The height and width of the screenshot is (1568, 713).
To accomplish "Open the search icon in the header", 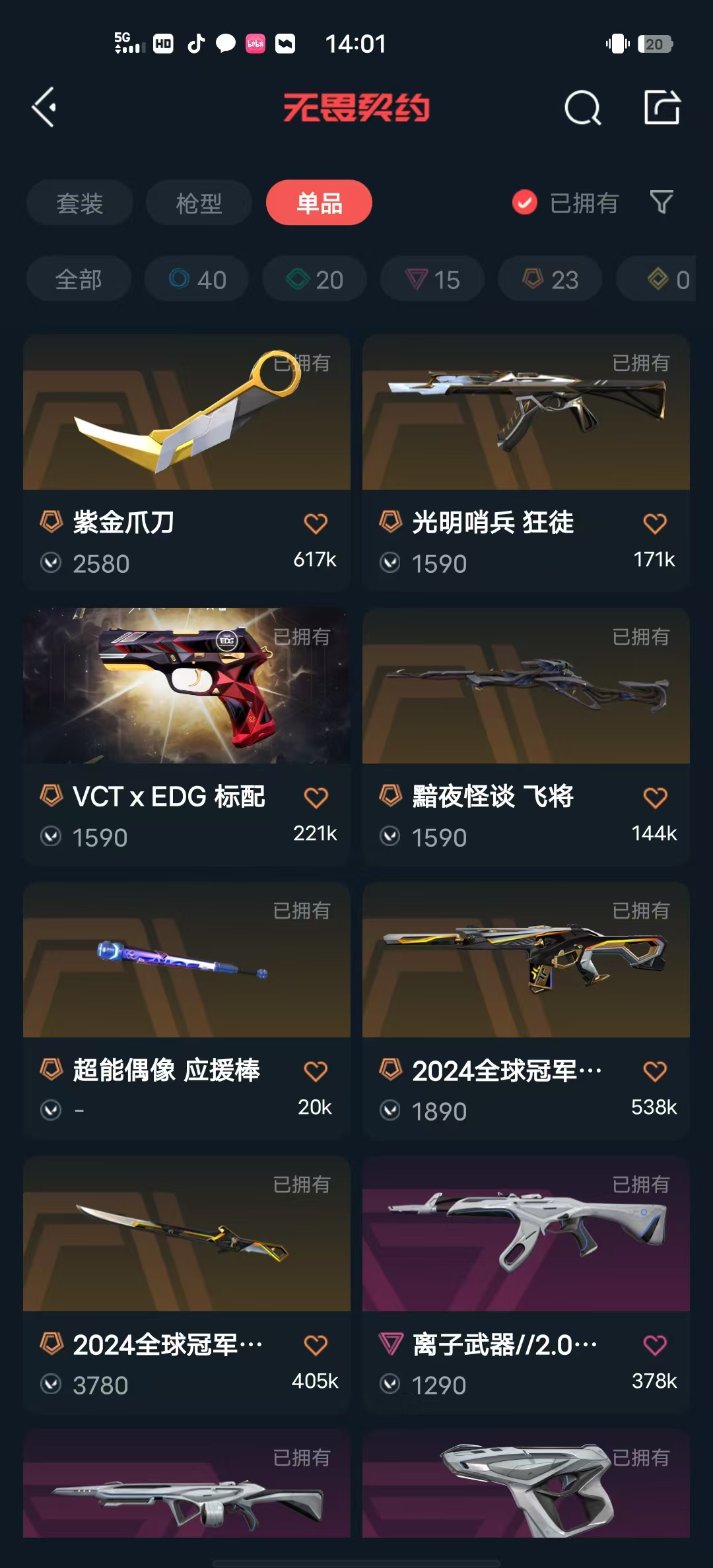I will pos(582,108).
